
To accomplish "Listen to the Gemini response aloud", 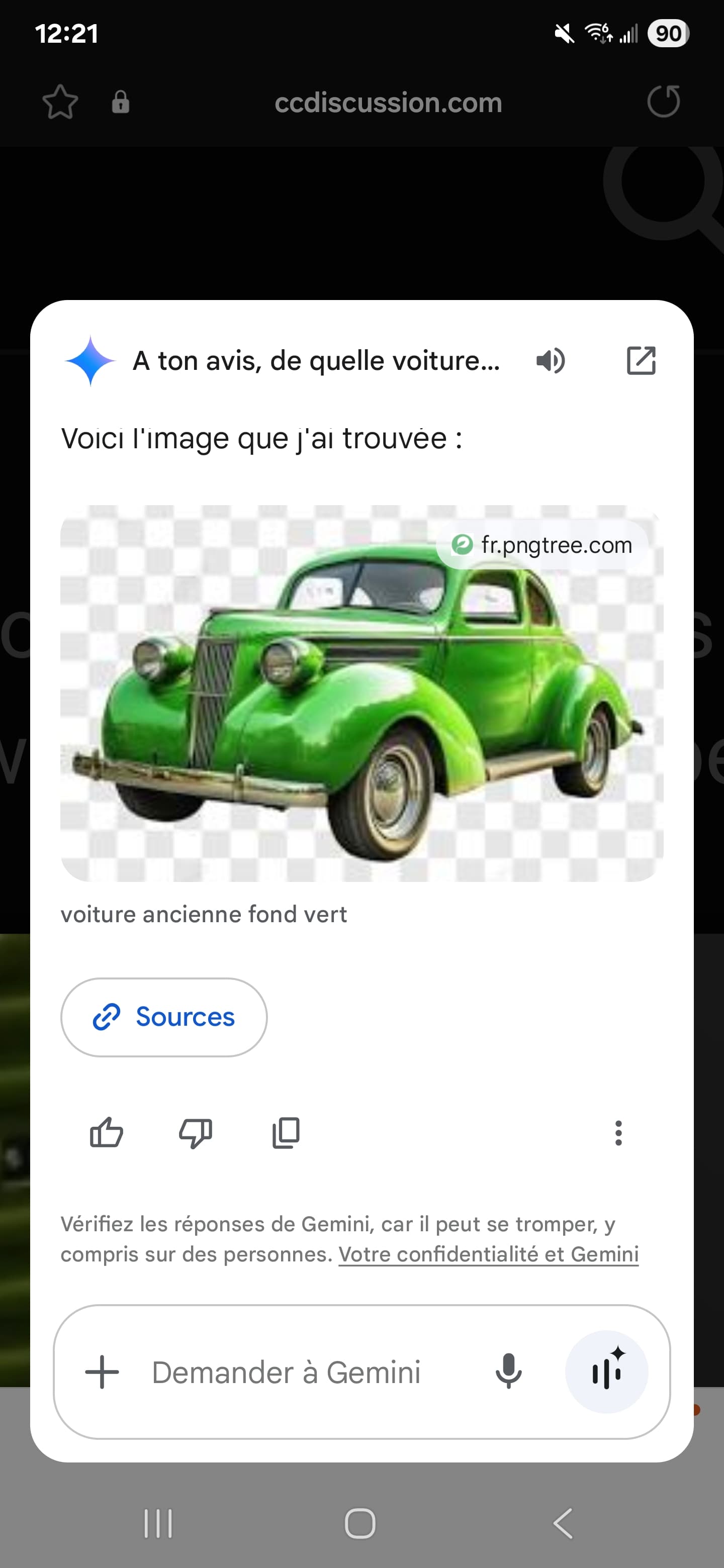I will [551, 361].
